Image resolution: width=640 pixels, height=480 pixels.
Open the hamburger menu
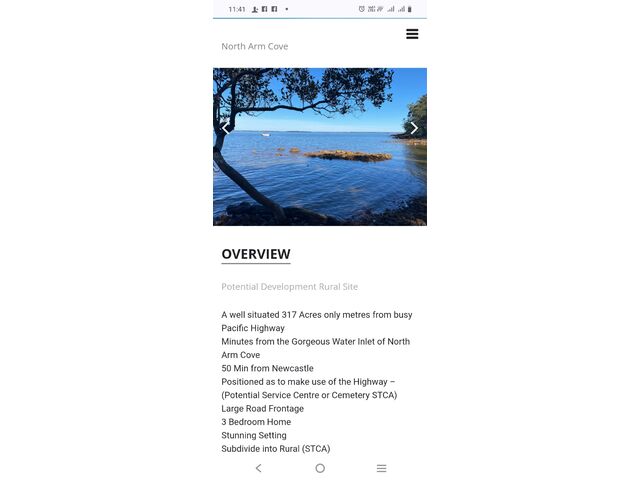tap(412, 34)
